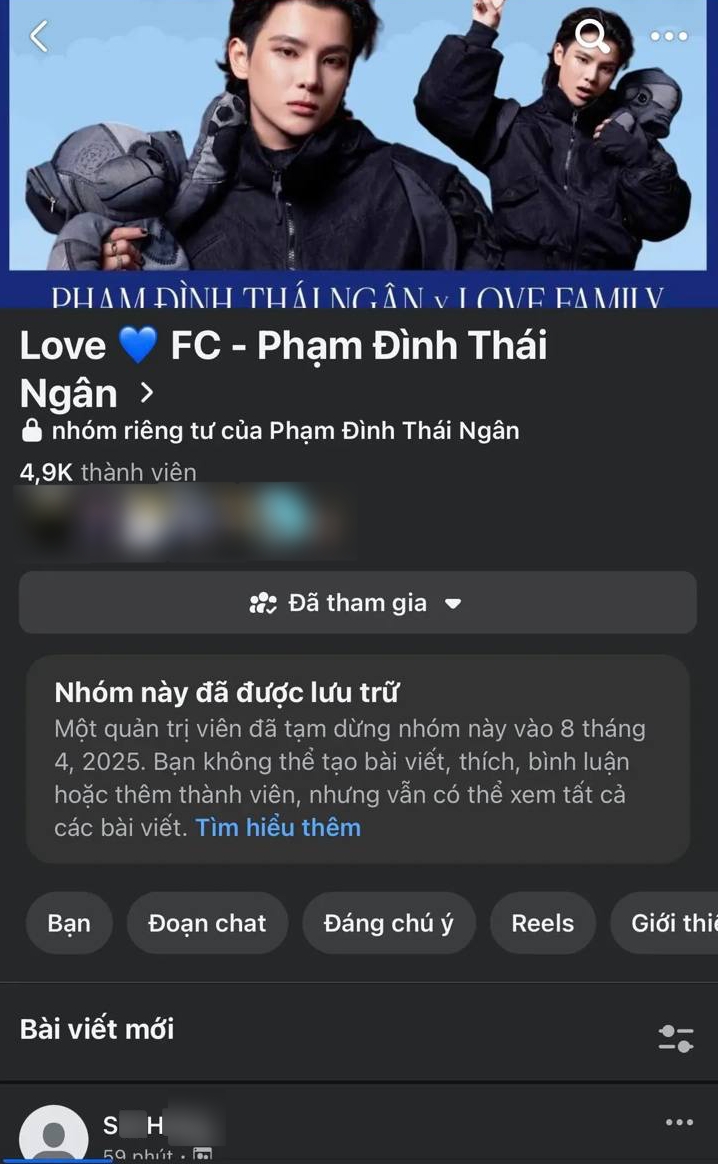Open the Đã tham gia dropdown
The height and width of the screenshot is (1164, 718).
click(357, 603)
